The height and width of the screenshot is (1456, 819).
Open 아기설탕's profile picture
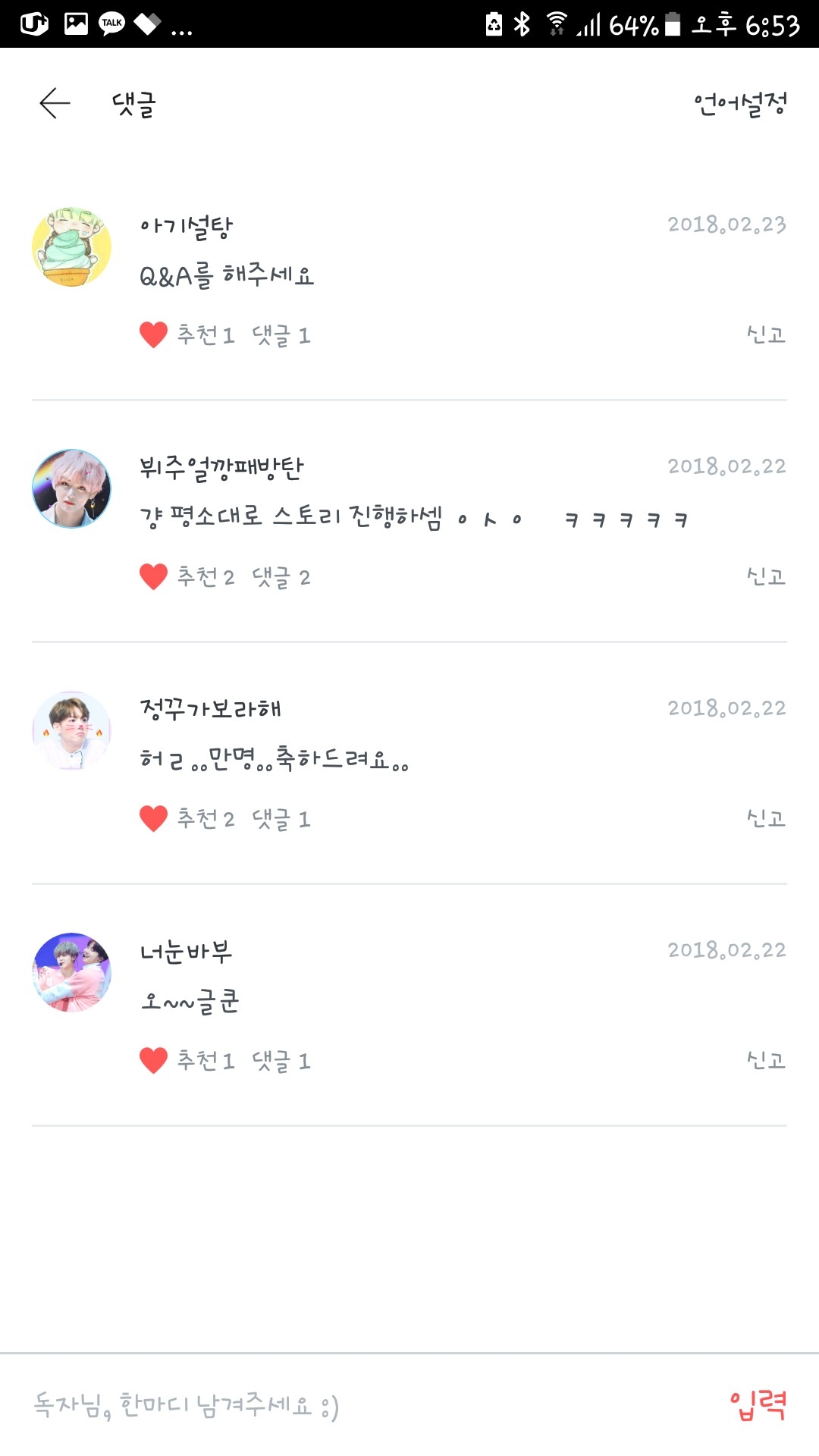click(72, 246)
